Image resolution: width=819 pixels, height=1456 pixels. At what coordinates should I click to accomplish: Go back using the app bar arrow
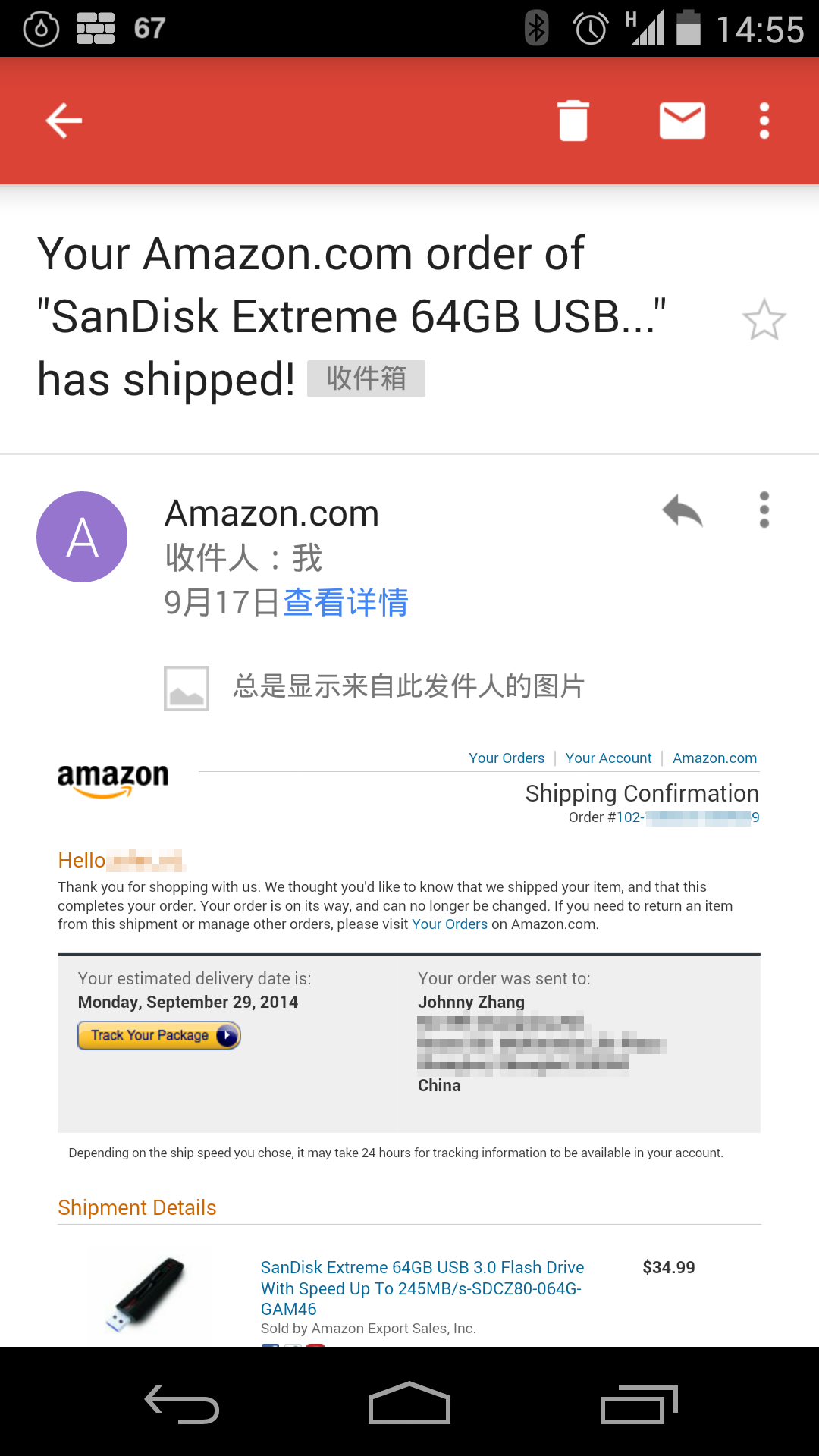pos(64,121)
